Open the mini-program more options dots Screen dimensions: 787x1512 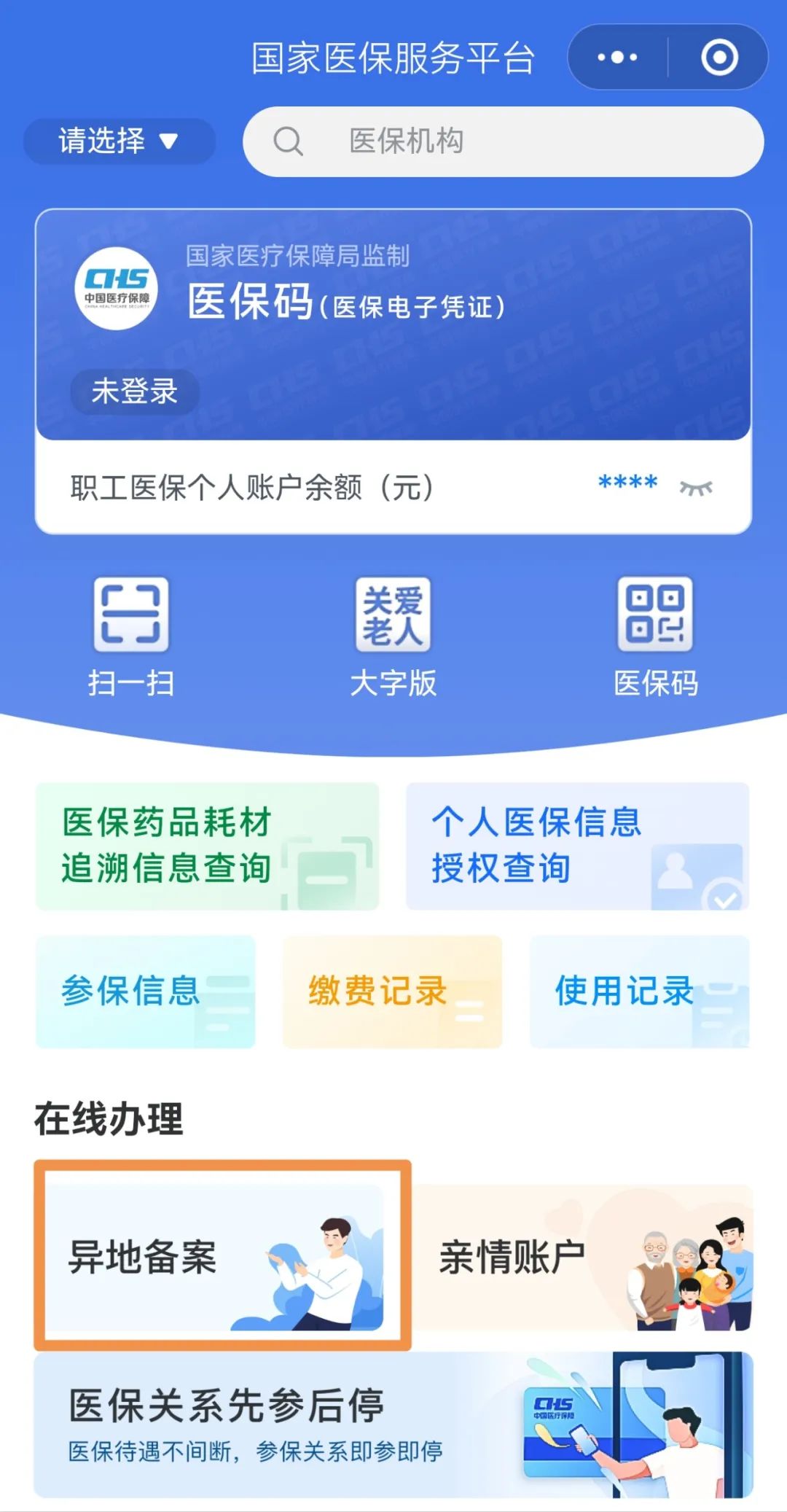(616, 58)
